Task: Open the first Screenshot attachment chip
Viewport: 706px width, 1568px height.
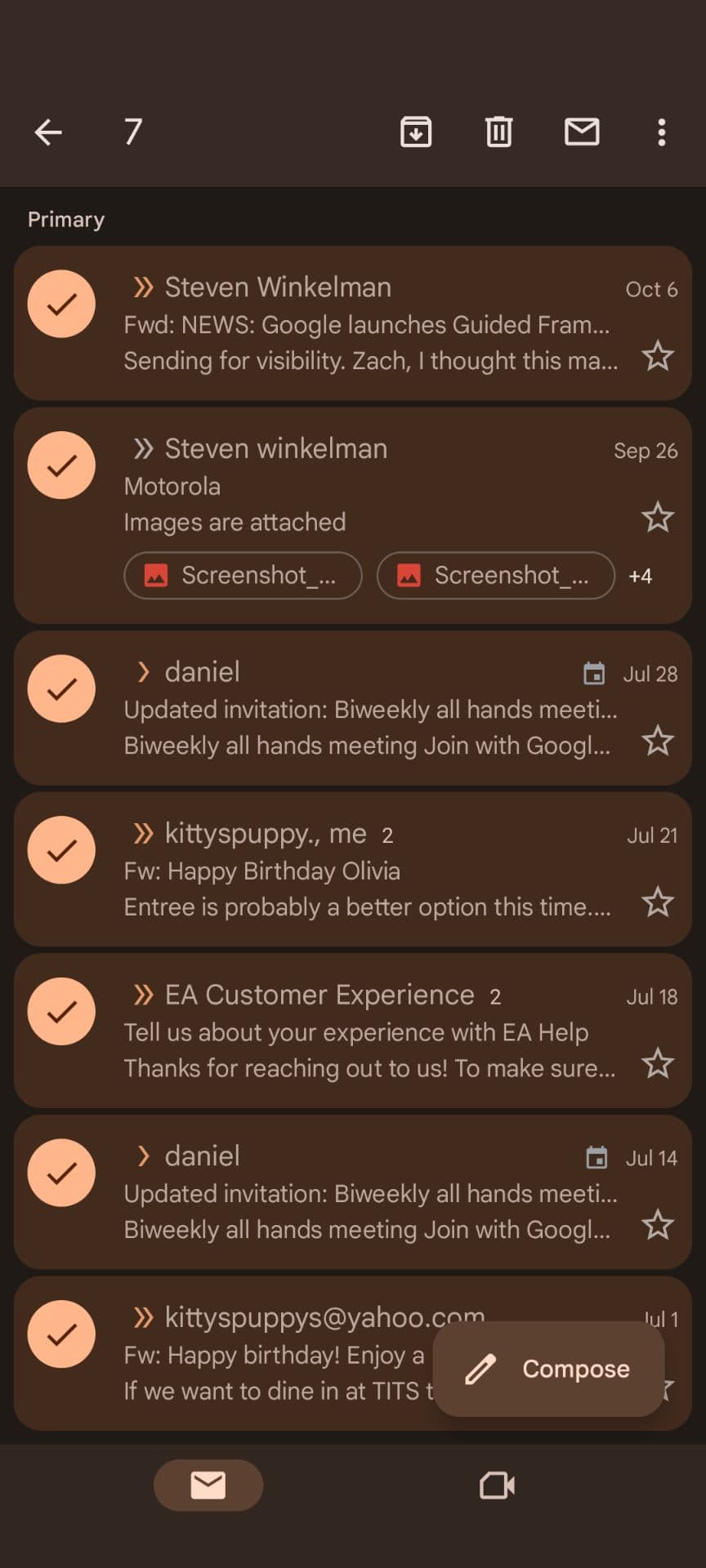Action: (x=243, y=576)
